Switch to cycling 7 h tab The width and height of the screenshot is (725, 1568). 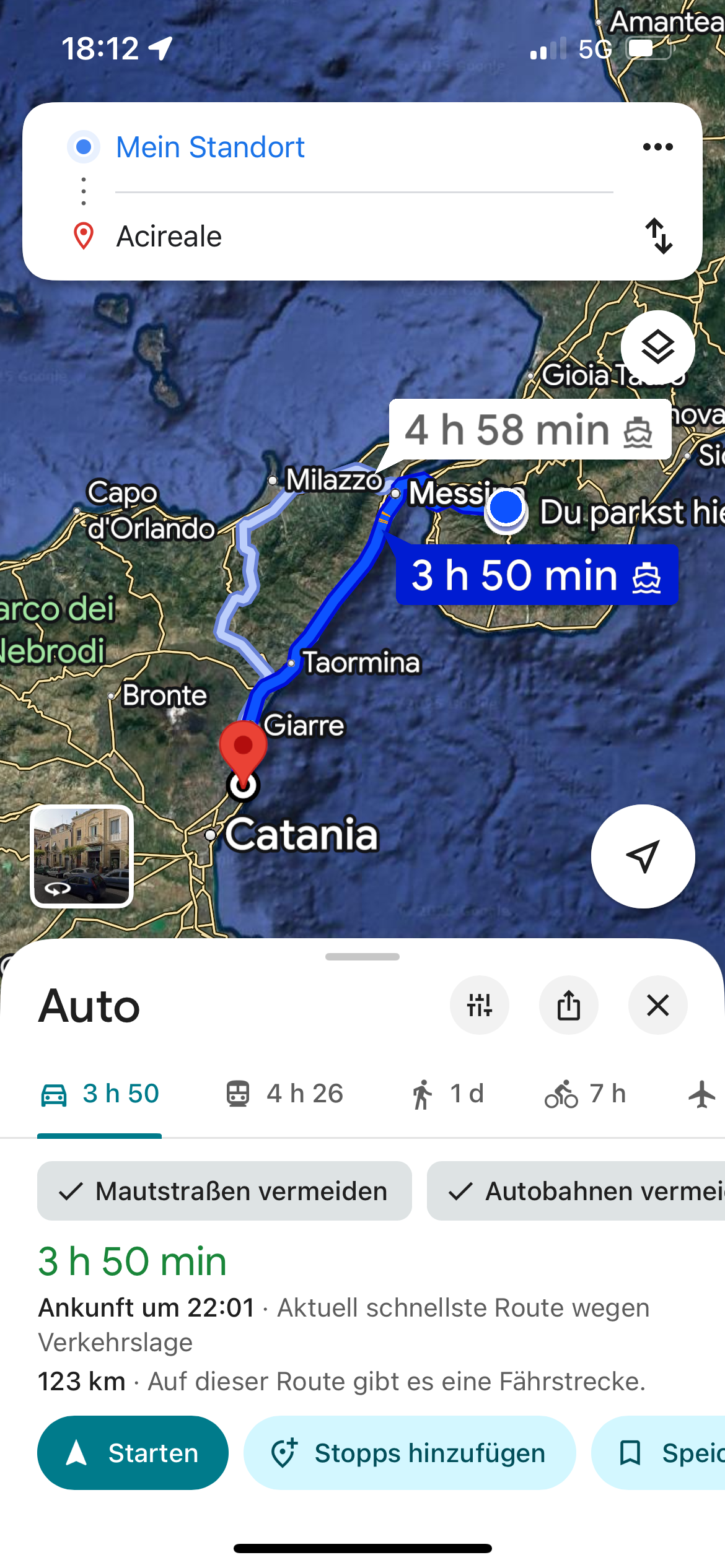(x=586, y=1094)
